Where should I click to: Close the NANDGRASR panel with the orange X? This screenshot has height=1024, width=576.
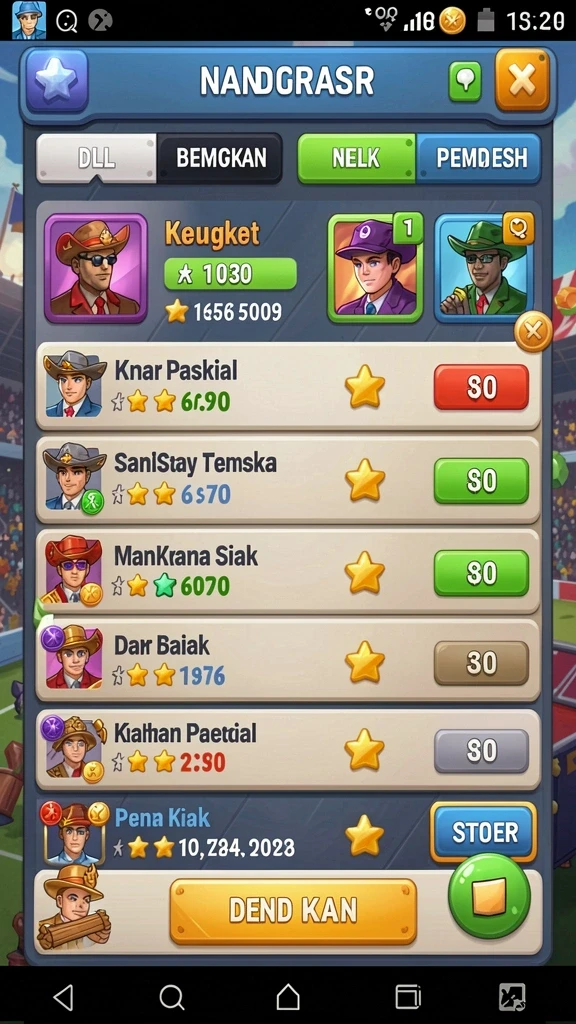tap(522, 80)
